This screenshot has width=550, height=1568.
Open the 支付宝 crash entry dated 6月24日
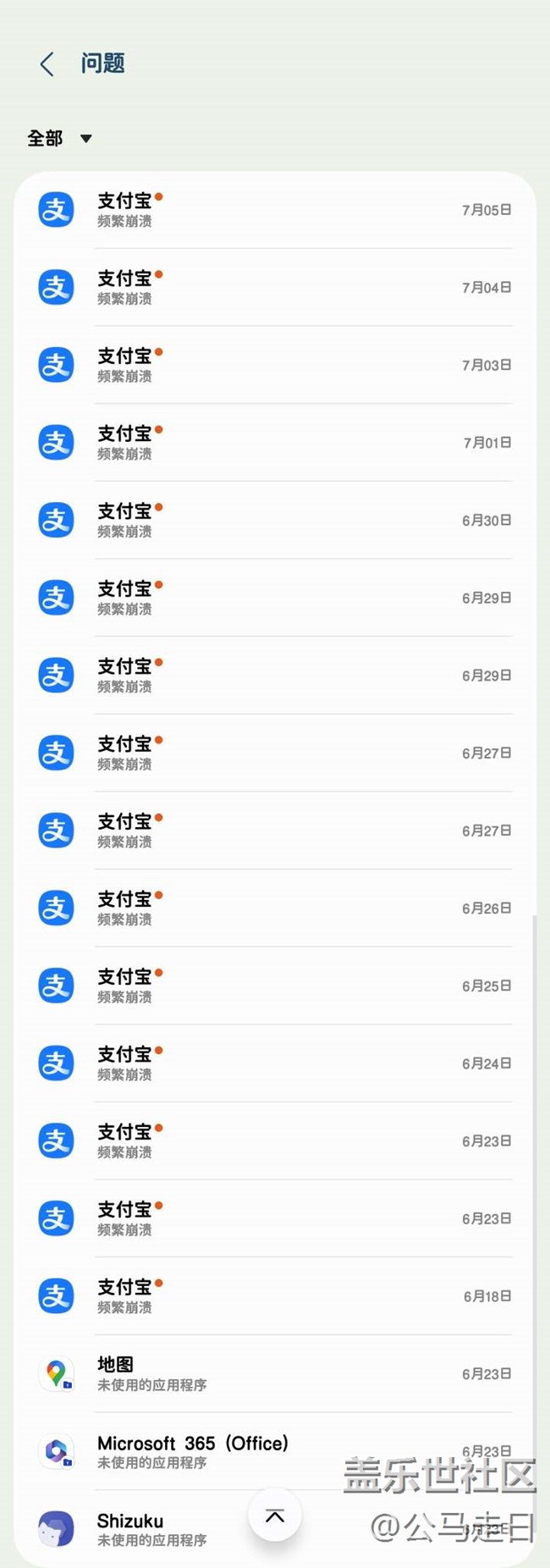(x=274, y=1063)
